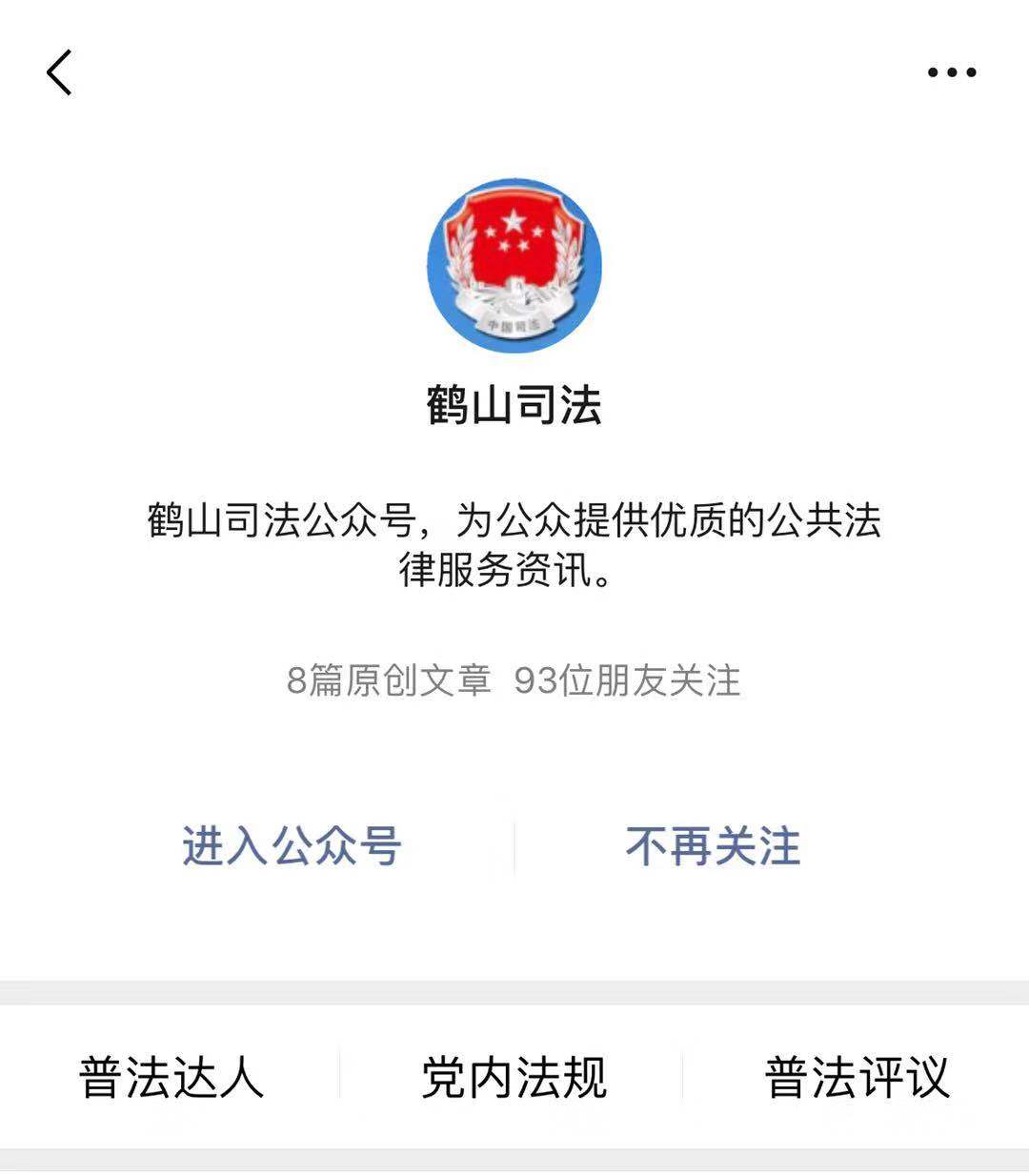Image resolution: width=1029 pixels, height=1176 pixels.
Task: Select the 党内法规 menu
Action: click(x=514, y=1077)
